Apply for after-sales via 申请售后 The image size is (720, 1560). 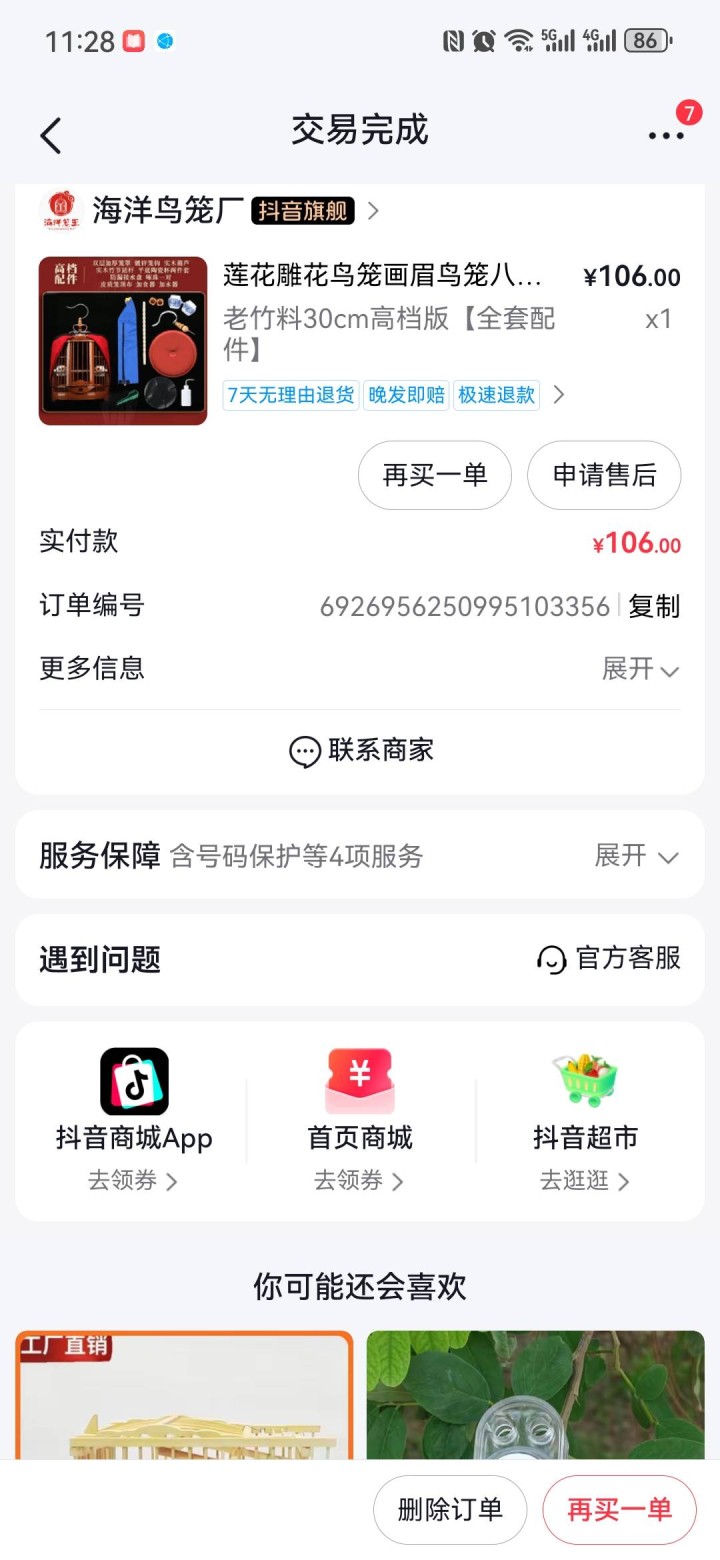click(604, 475)
